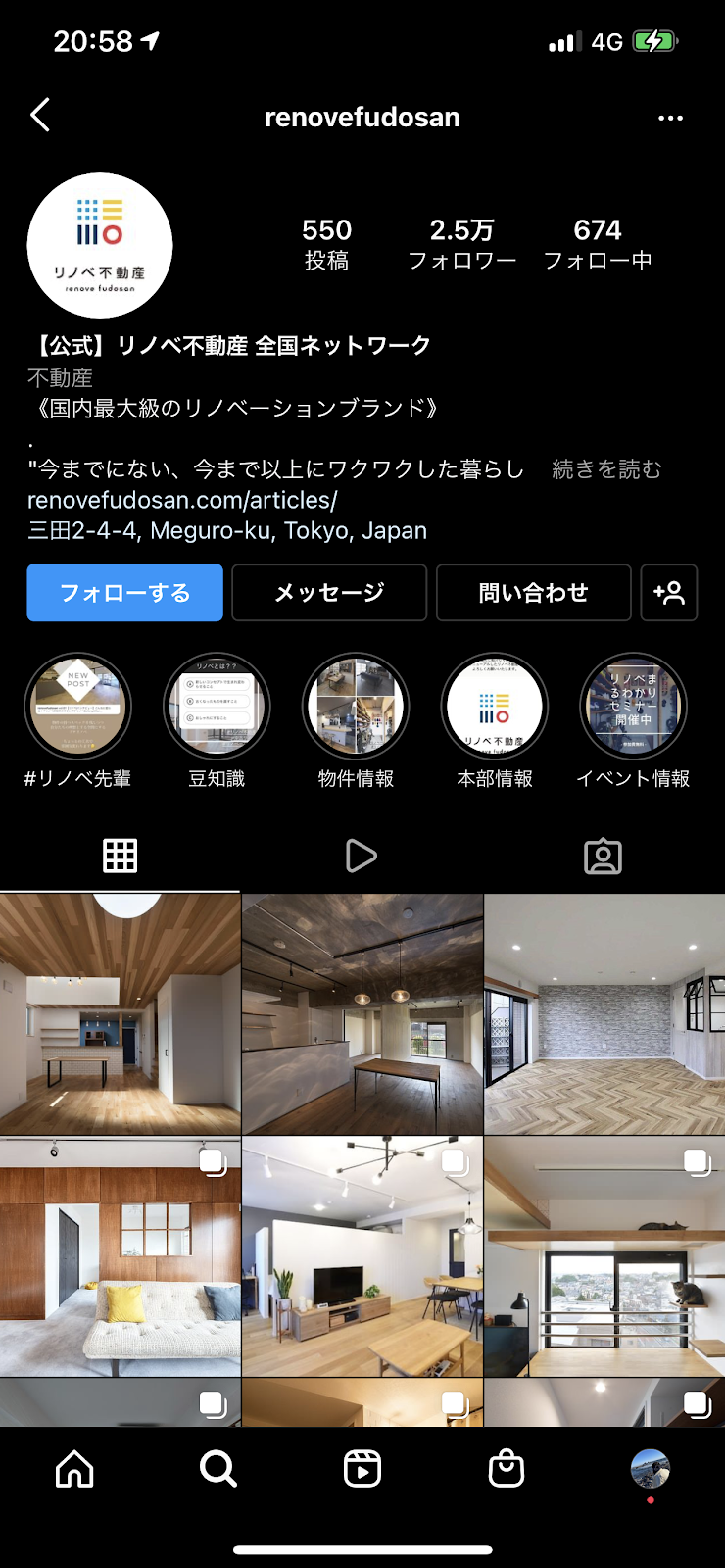Open my profile tab avatar
Screen dimensions: 725x1568
coord(650,1469)
